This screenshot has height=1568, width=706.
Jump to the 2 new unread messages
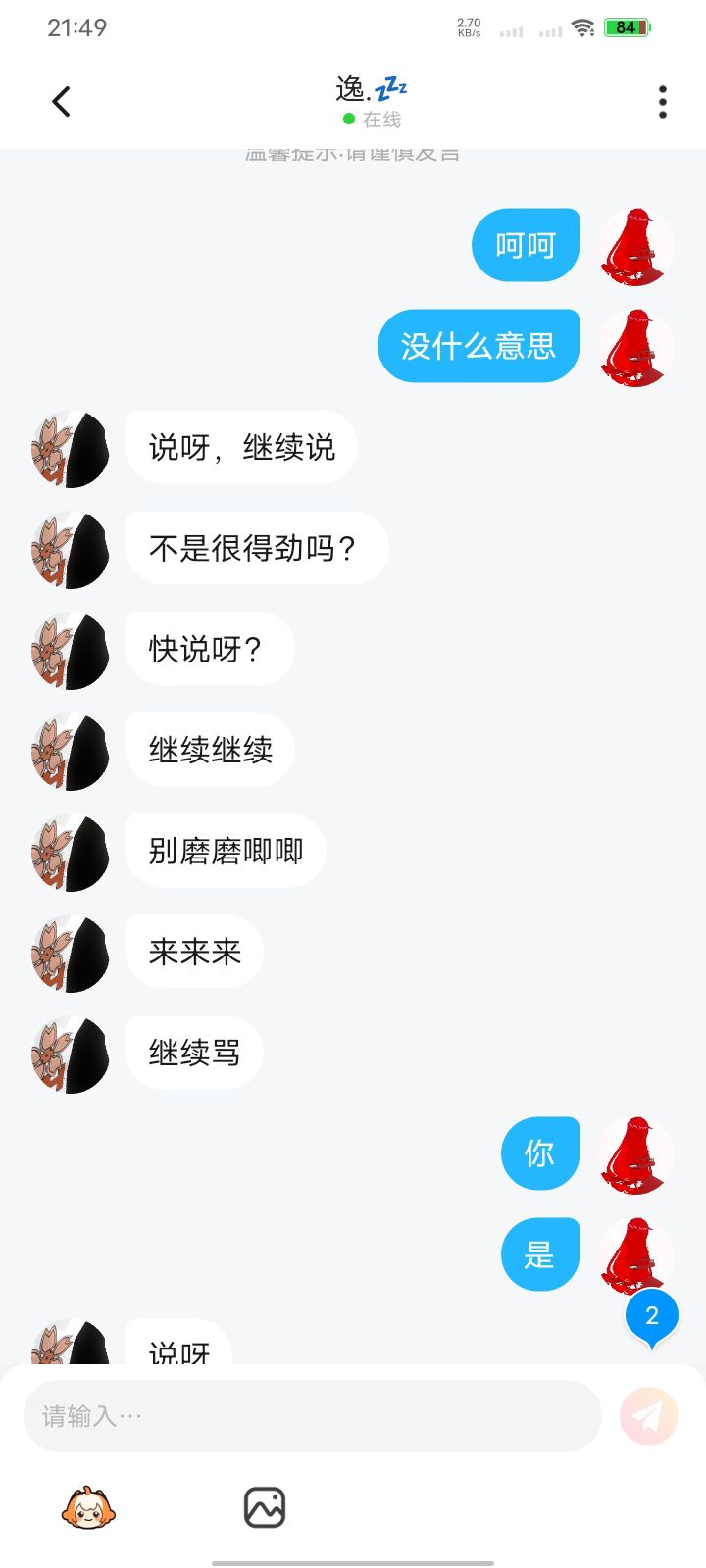652,1318
